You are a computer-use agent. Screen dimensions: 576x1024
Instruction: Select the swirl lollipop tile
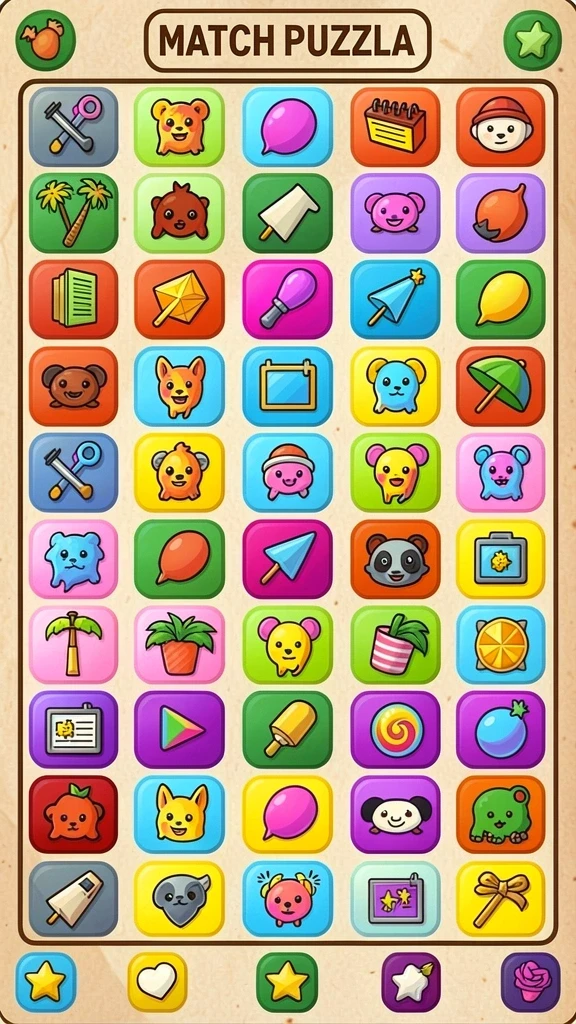[x=395, y=729]
